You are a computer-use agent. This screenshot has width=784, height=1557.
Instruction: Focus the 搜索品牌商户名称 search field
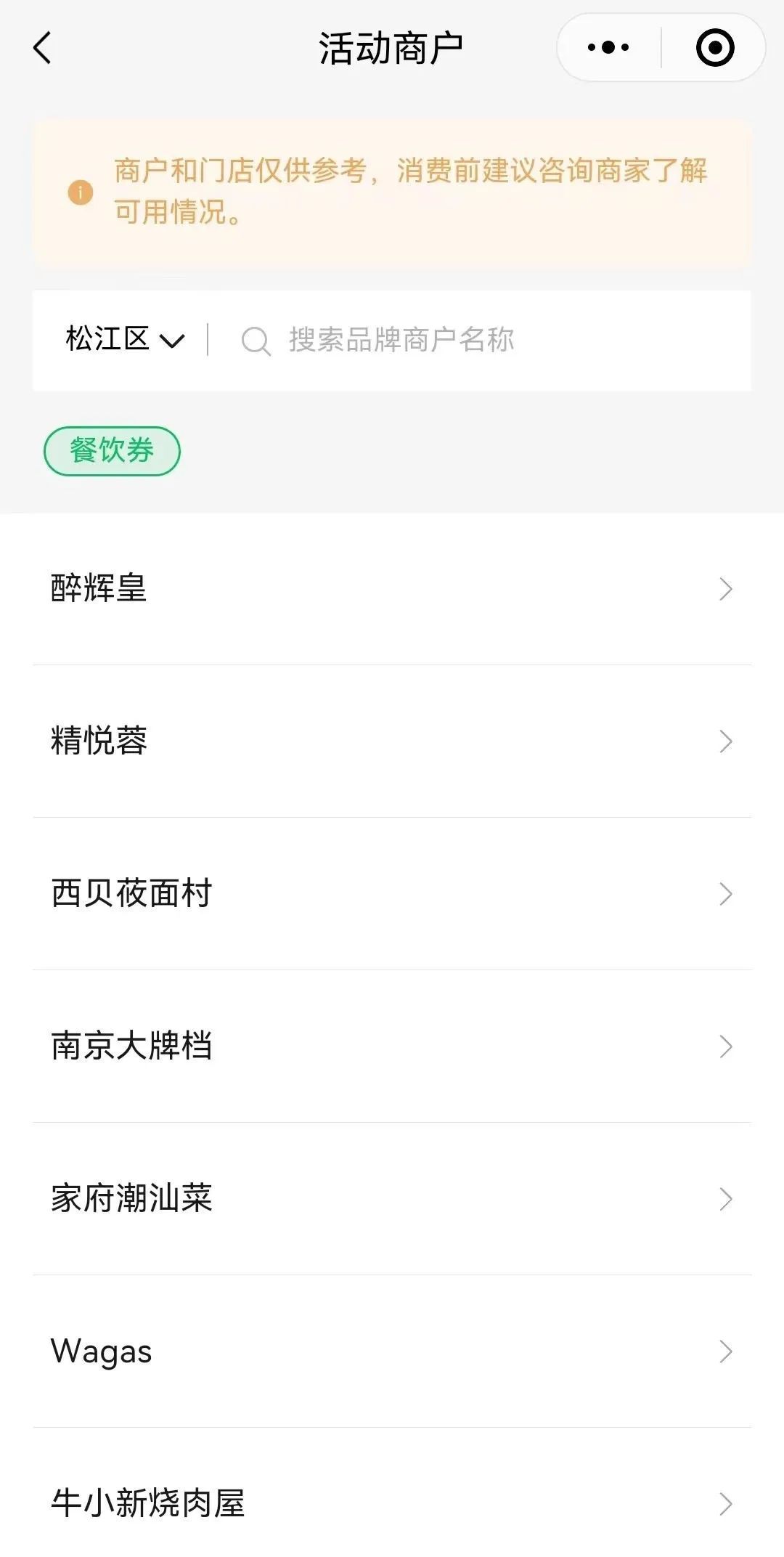[x=479, y=340]
